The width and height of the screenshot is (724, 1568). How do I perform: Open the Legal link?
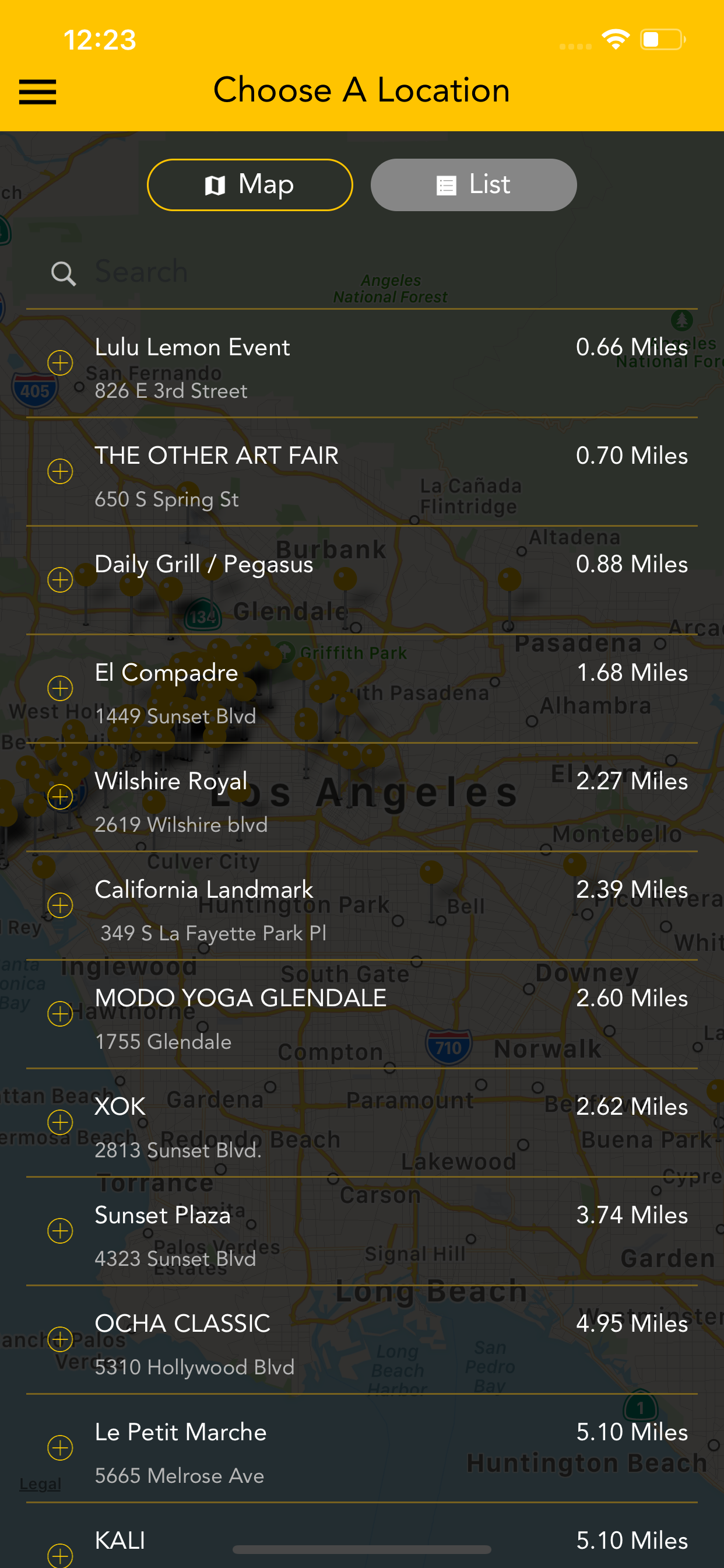pos(40,1484)
